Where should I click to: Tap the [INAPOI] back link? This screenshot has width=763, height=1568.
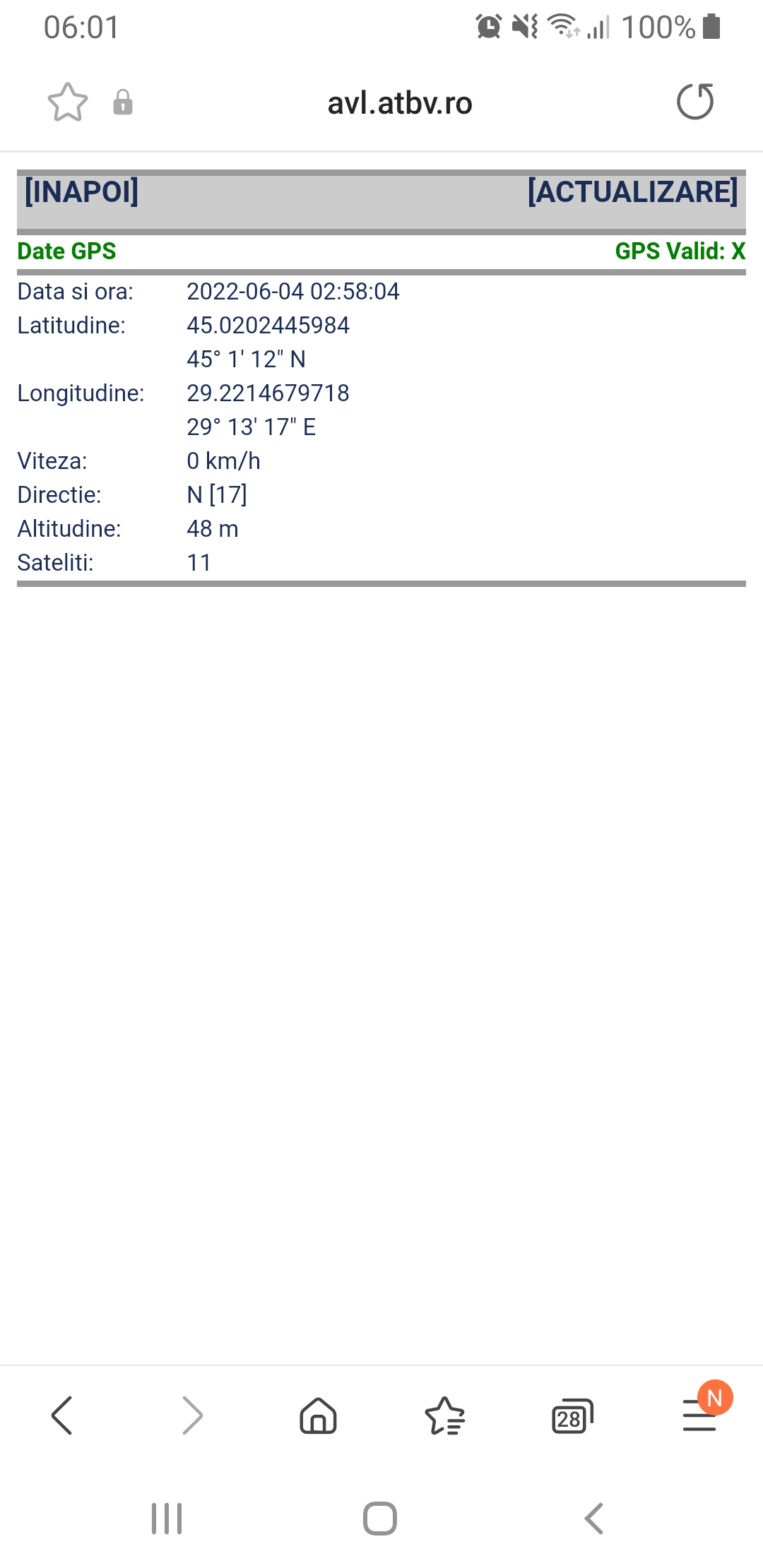(x=81, y=192)
